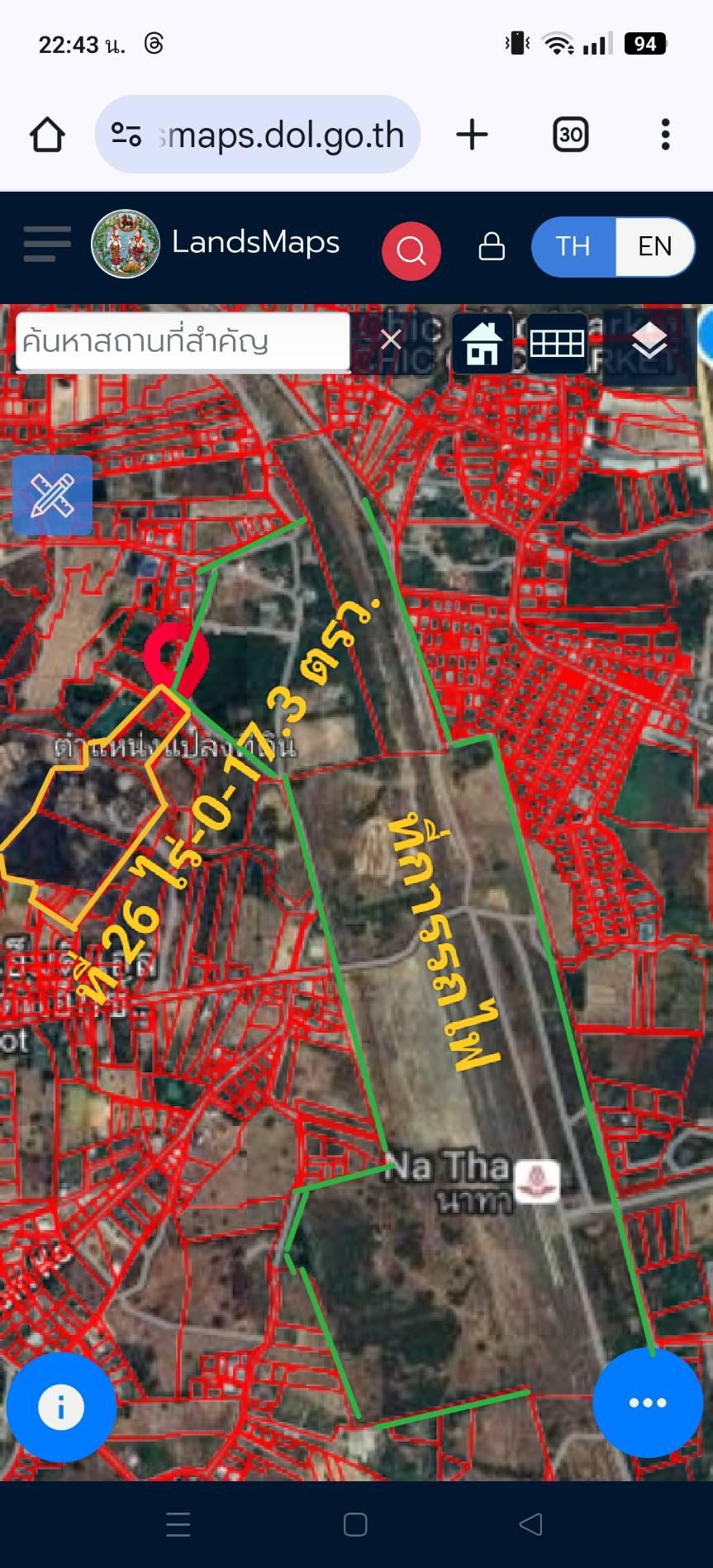Tap the lock icon

click(x=492, y=246)
